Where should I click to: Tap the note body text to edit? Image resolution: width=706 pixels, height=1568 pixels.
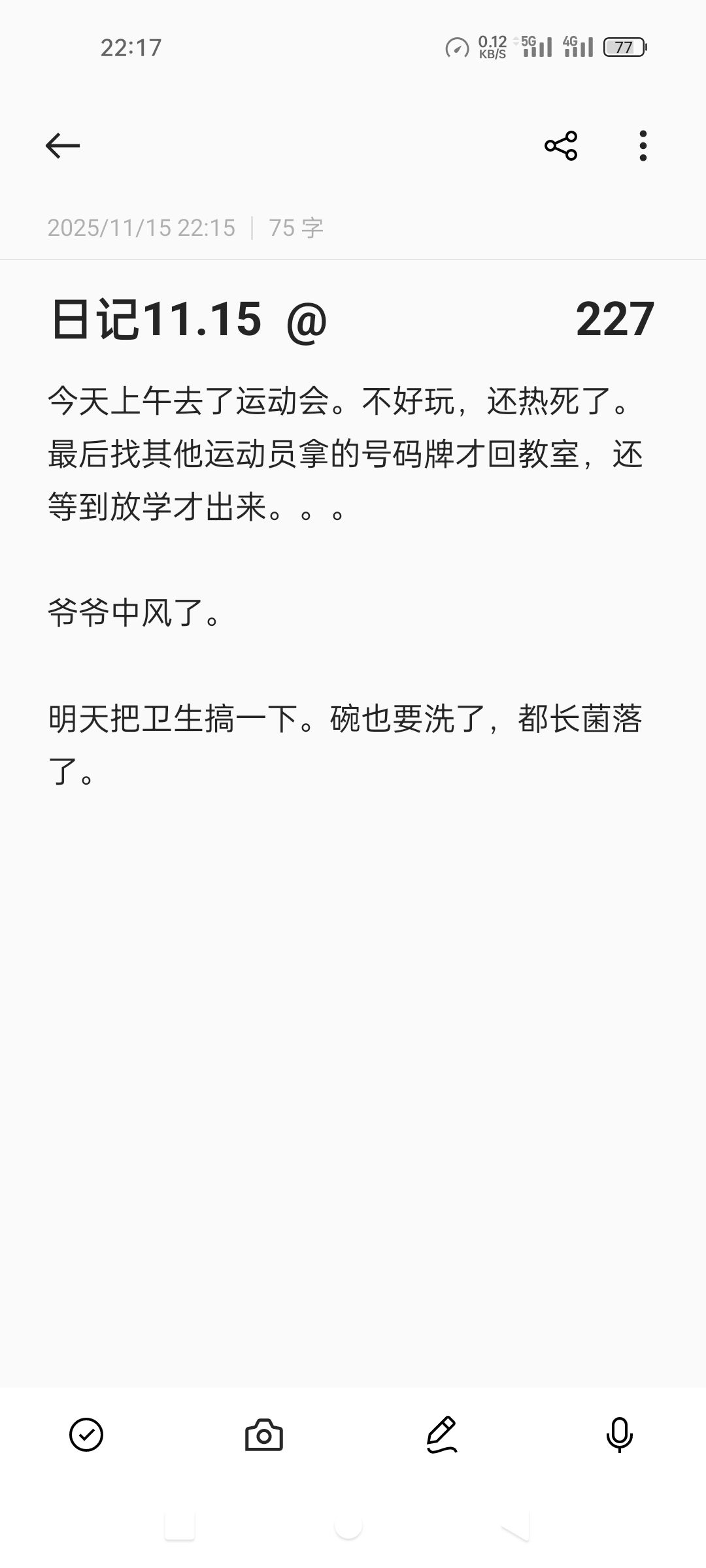(345, 454)
